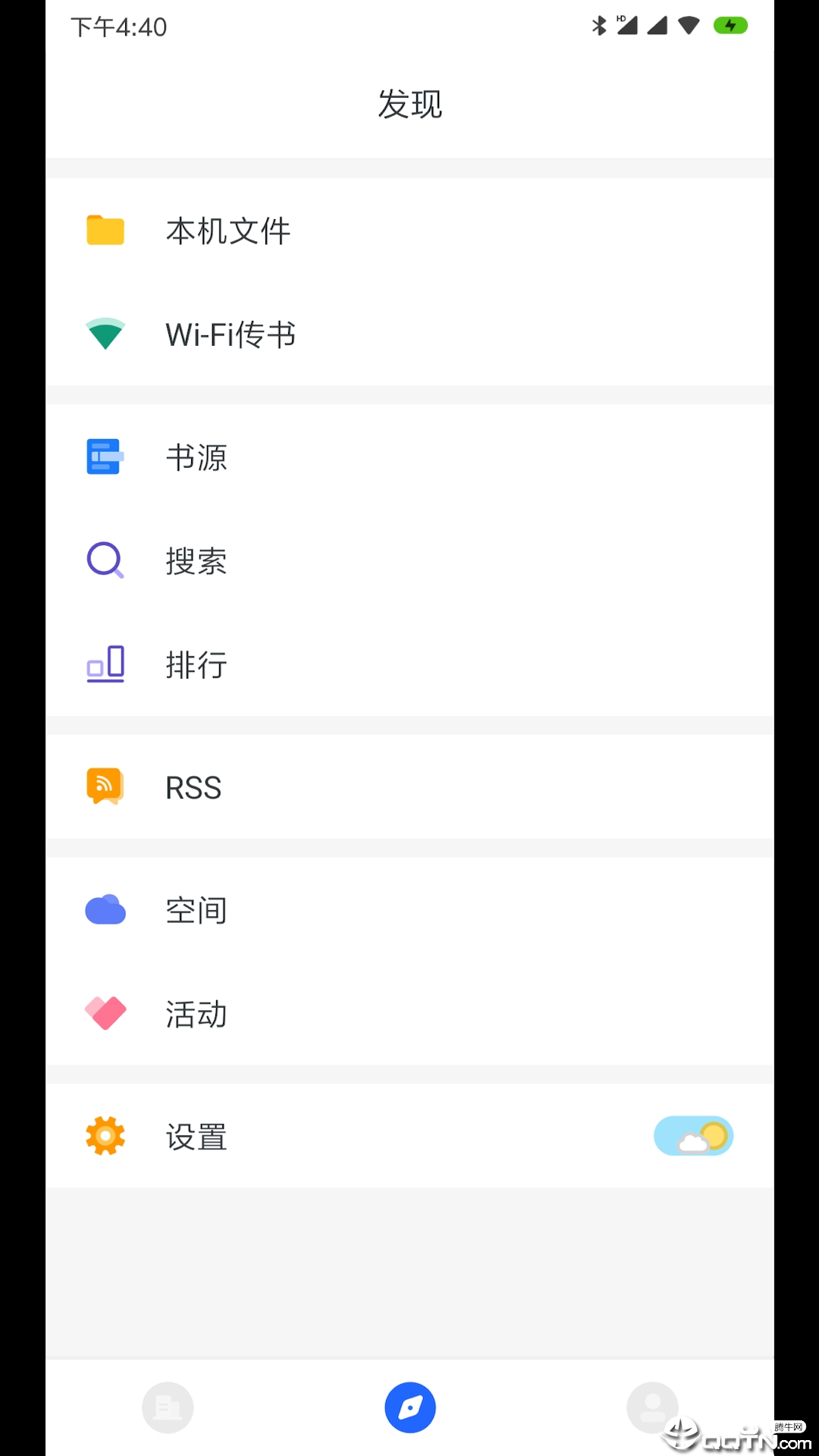This screenshot has width=819, height=1456.
Task: Select the 排行 chart icon
Action: click(104, 664)
